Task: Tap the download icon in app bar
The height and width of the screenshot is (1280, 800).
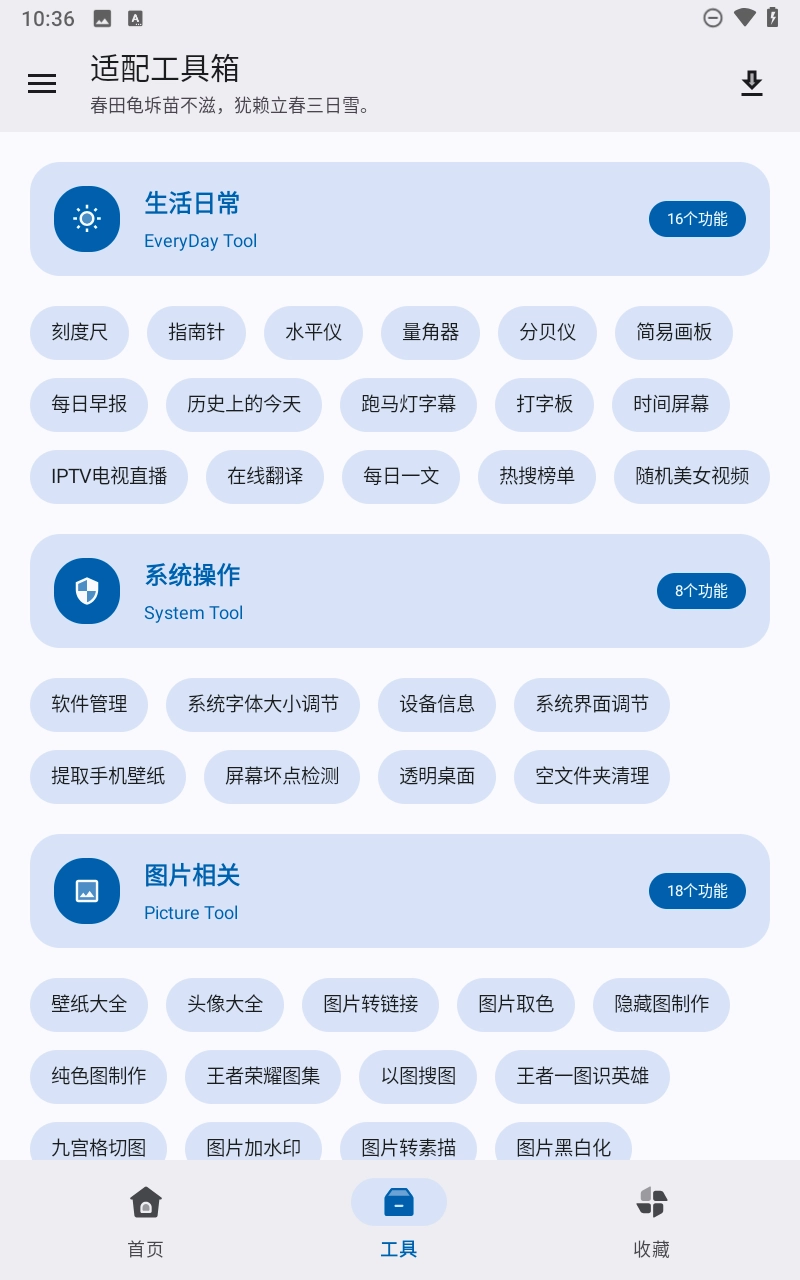Action: coord(752,84)
